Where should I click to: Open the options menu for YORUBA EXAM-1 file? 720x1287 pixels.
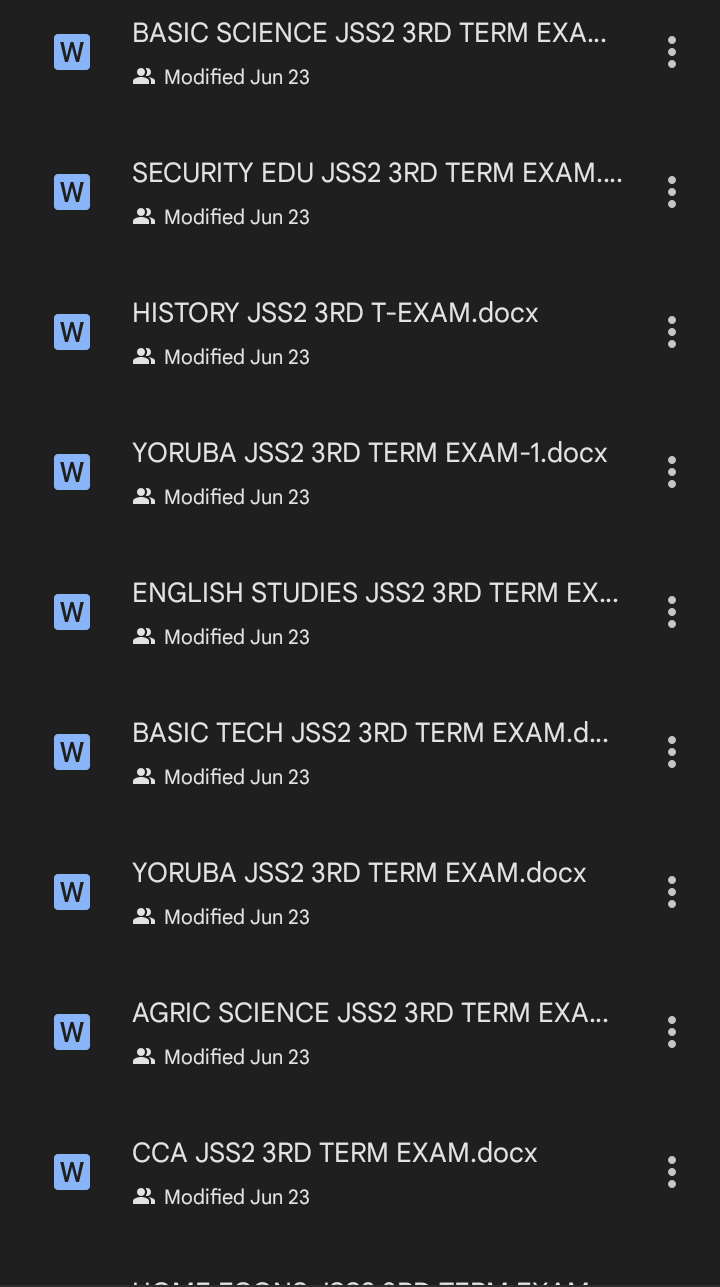coord(671,472)
